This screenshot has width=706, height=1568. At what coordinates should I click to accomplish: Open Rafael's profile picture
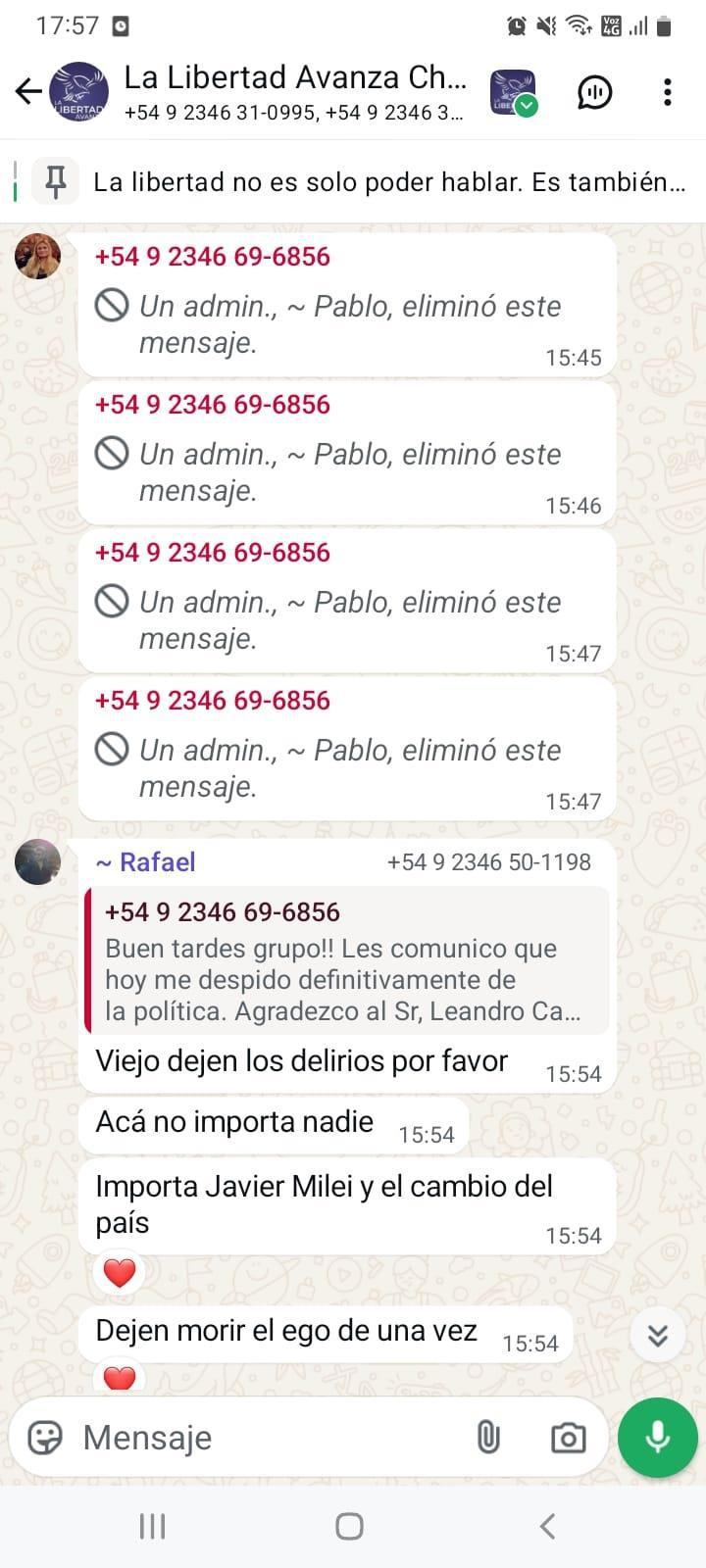click(x=38, y=862)
